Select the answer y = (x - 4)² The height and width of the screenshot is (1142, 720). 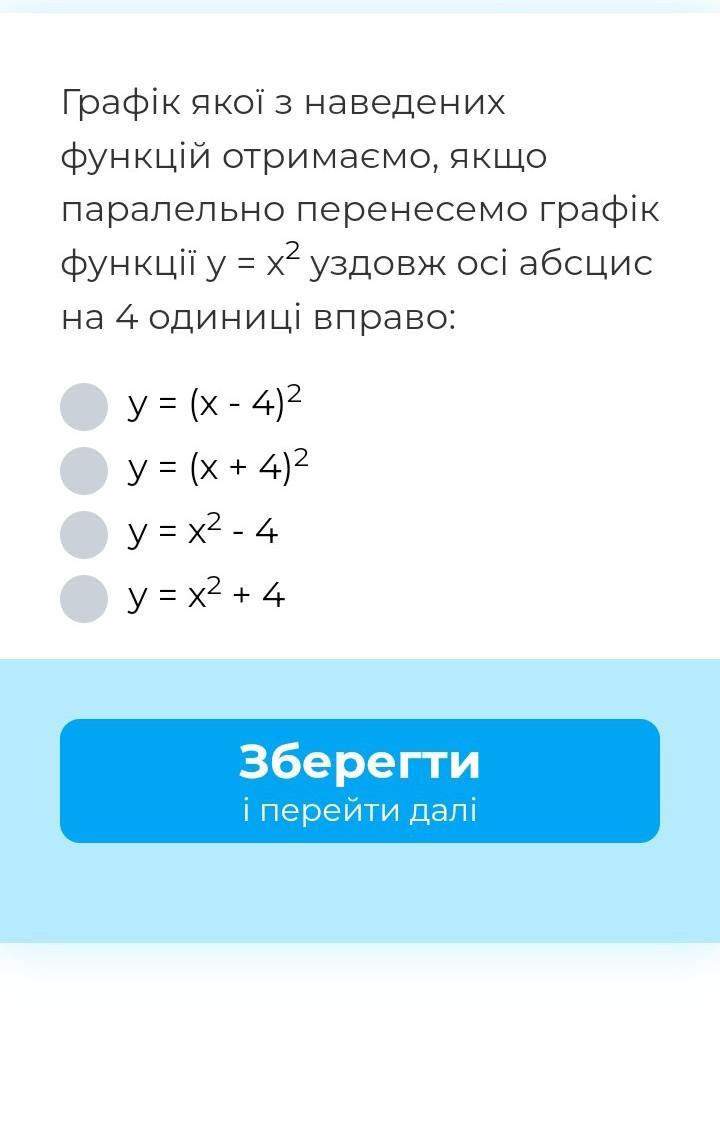[84, 406]
